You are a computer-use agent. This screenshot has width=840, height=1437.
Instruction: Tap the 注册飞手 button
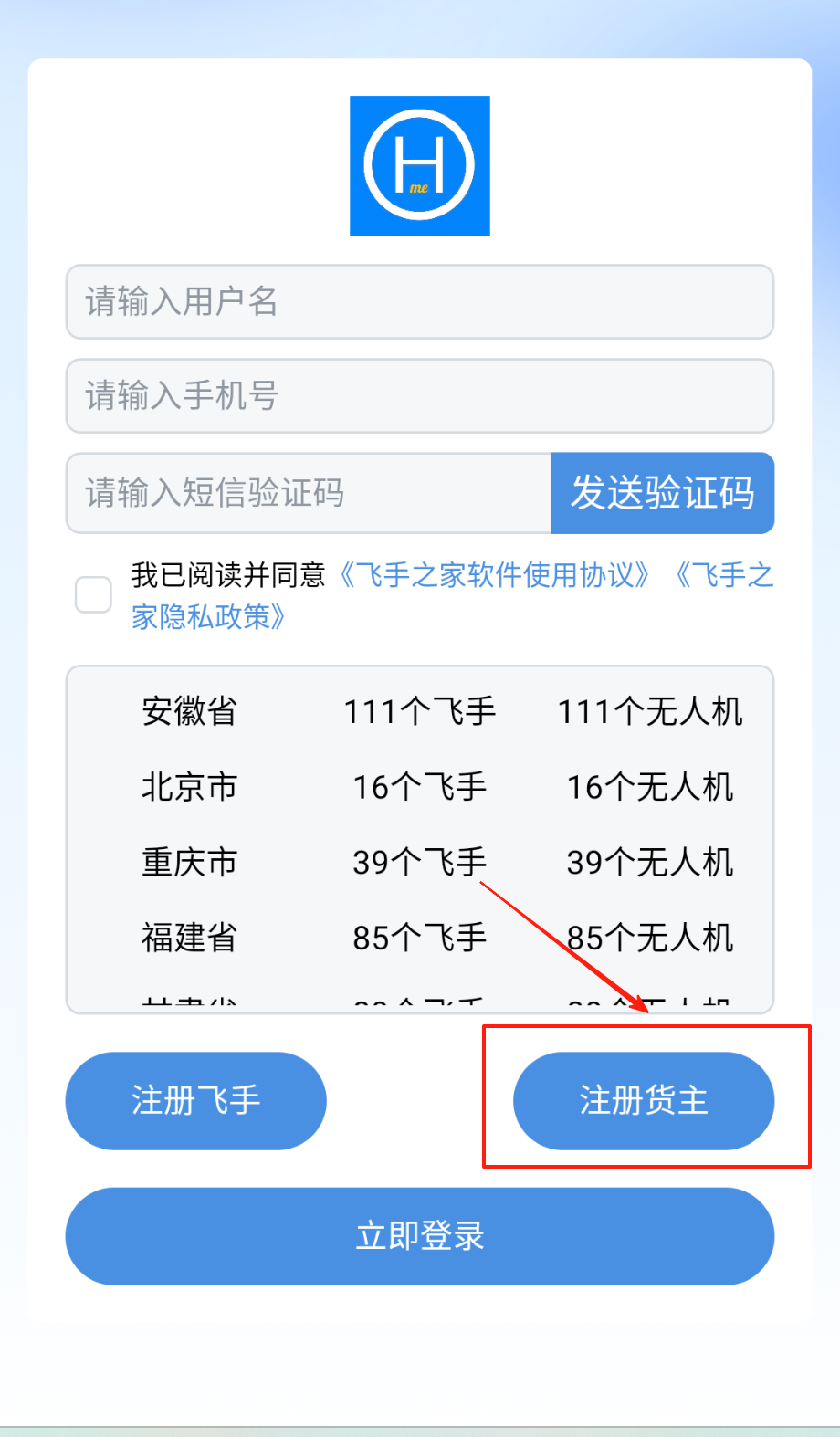[195, 1100]
